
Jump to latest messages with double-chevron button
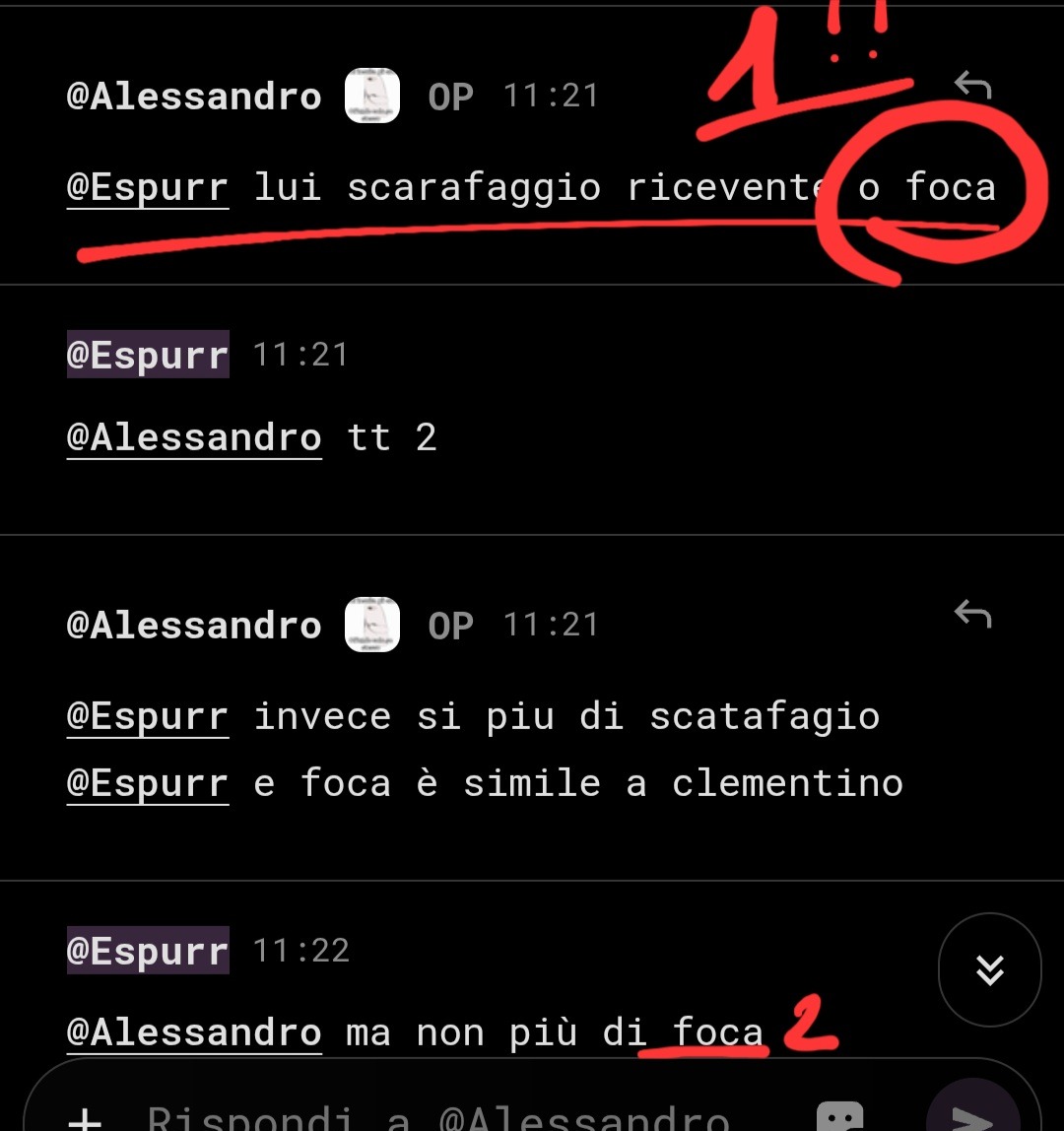pyautogui.click(x=989, y=970)
